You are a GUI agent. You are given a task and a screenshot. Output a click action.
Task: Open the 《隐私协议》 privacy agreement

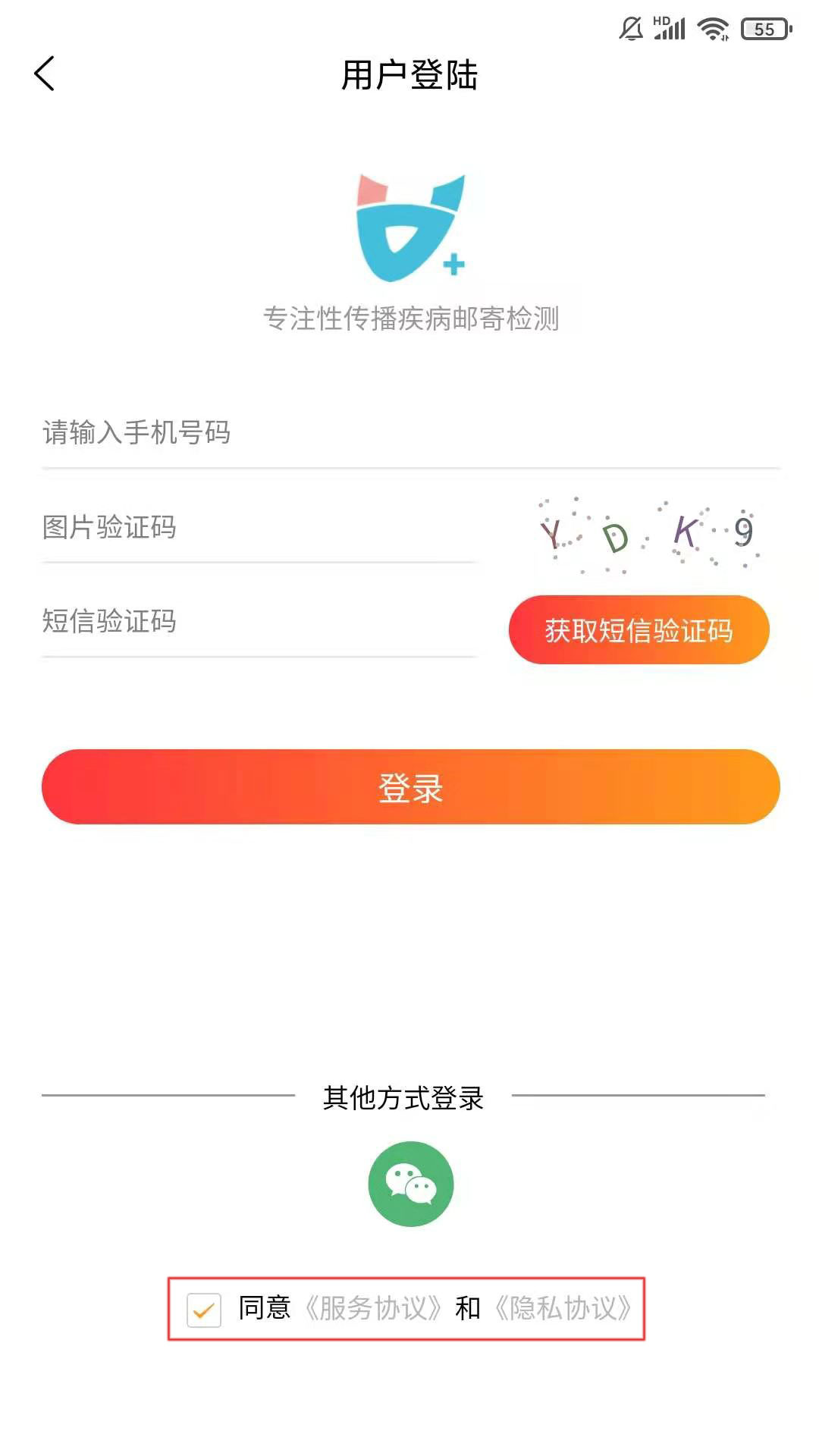pos(563,1308)
